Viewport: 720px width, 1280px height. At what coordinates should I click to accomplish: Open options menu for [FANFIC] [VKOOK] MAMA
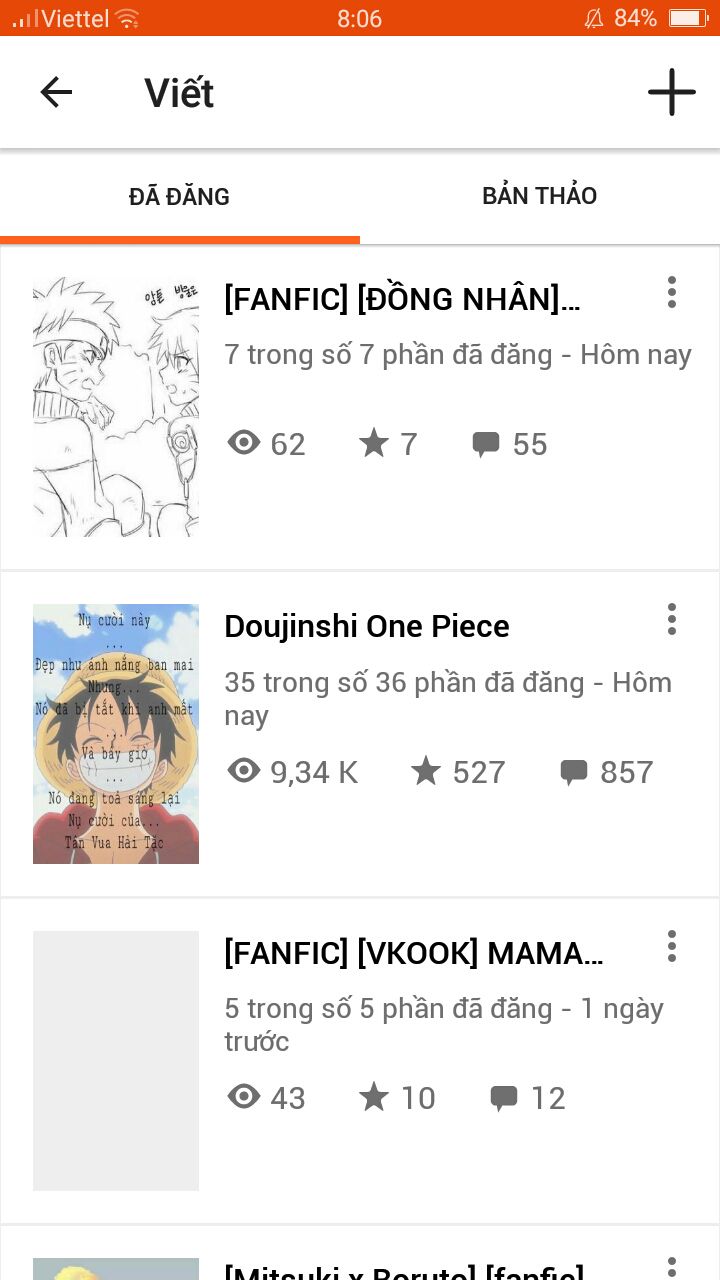click(x=672, y=946)
